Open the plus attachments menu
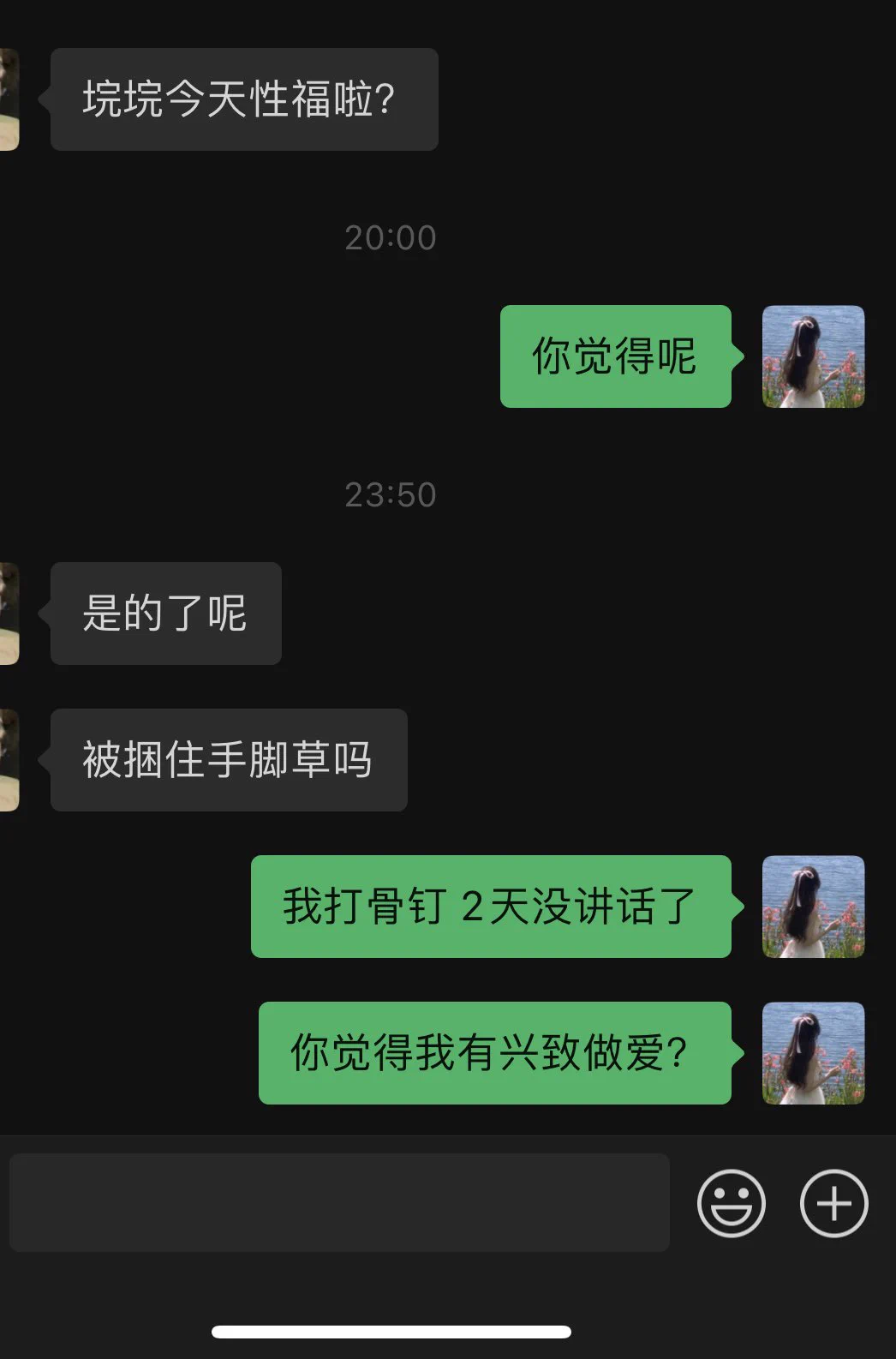 tap(833, 1203)
